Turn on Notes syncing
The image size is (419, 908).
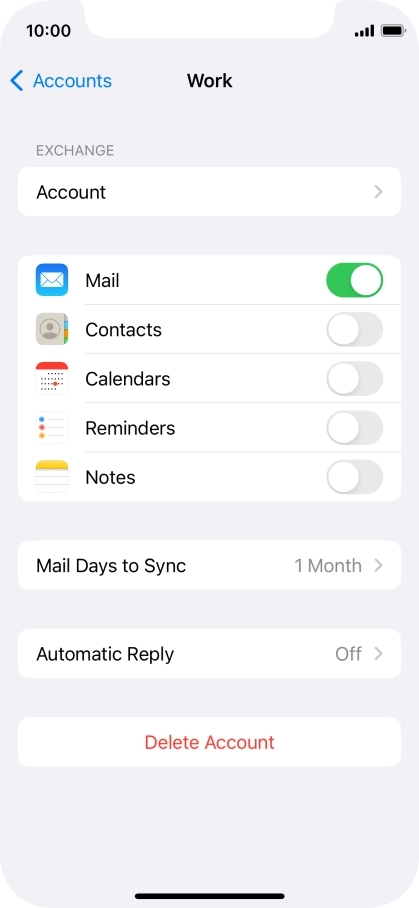pyautogui.click(x=355, y=477)
